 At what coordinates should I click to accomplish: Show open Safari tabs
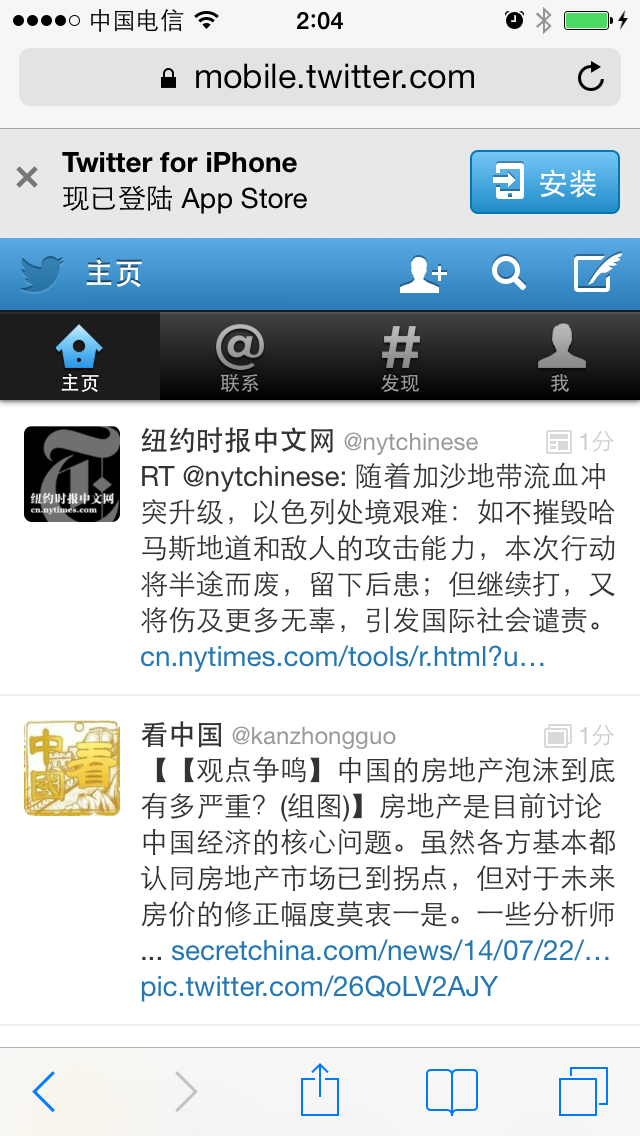(x=583, y=1091)
